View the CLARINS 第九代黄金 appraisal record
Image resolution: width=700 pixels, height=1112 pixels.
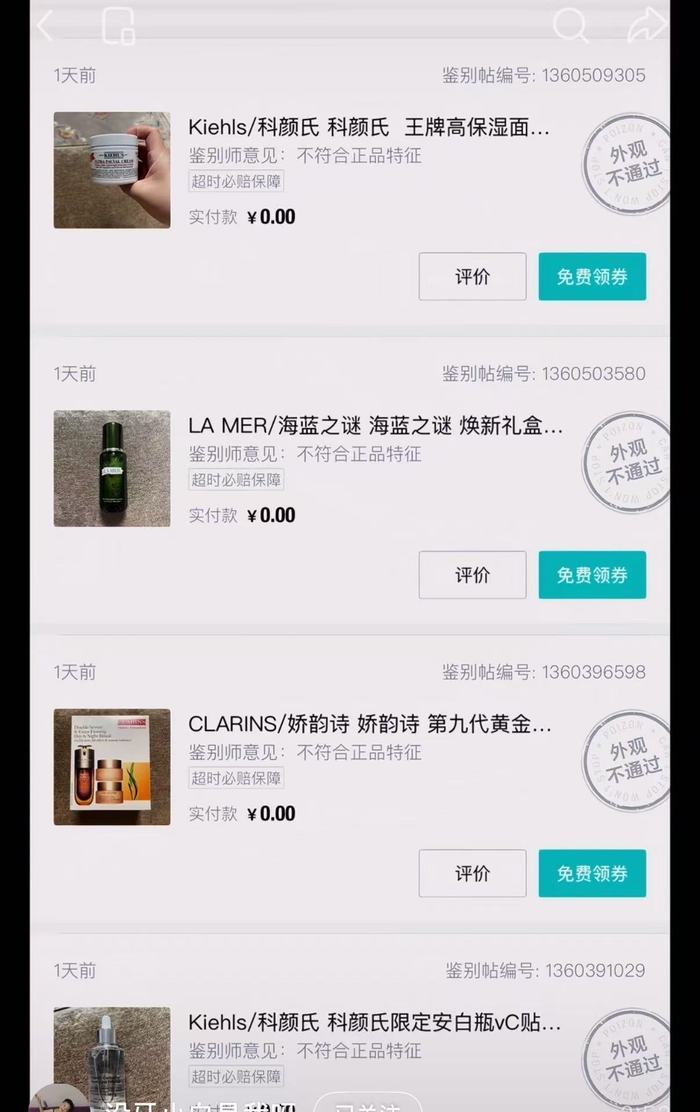369,724
